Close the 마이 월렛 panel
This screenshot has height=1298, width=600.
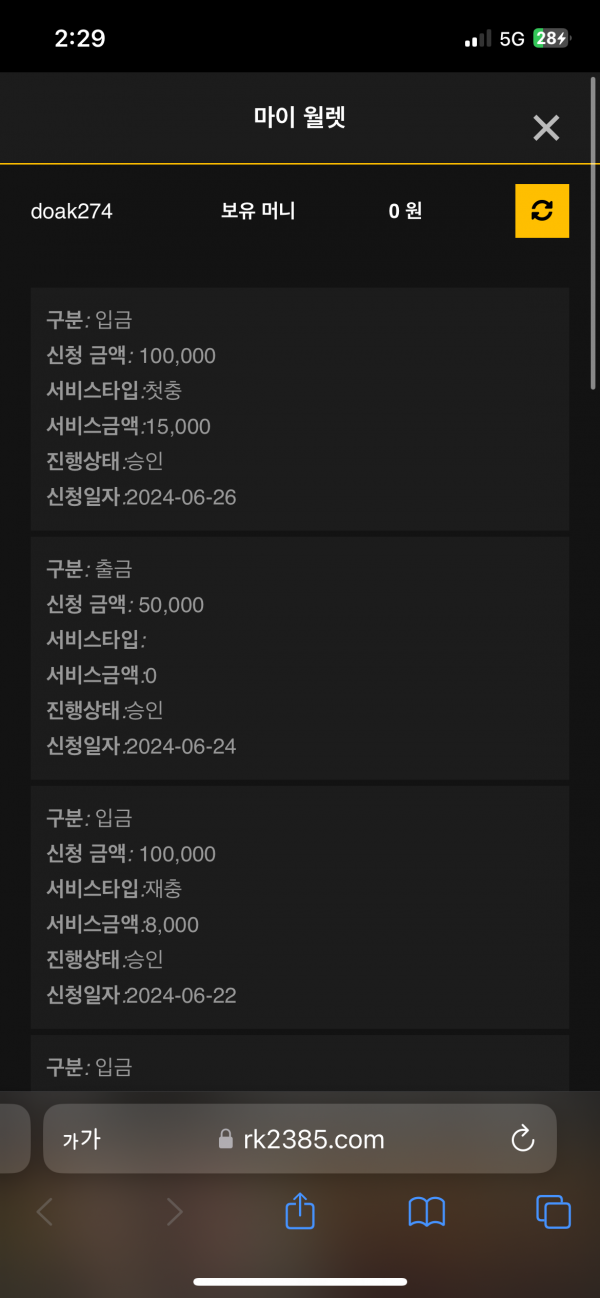[x=546, y=128]
